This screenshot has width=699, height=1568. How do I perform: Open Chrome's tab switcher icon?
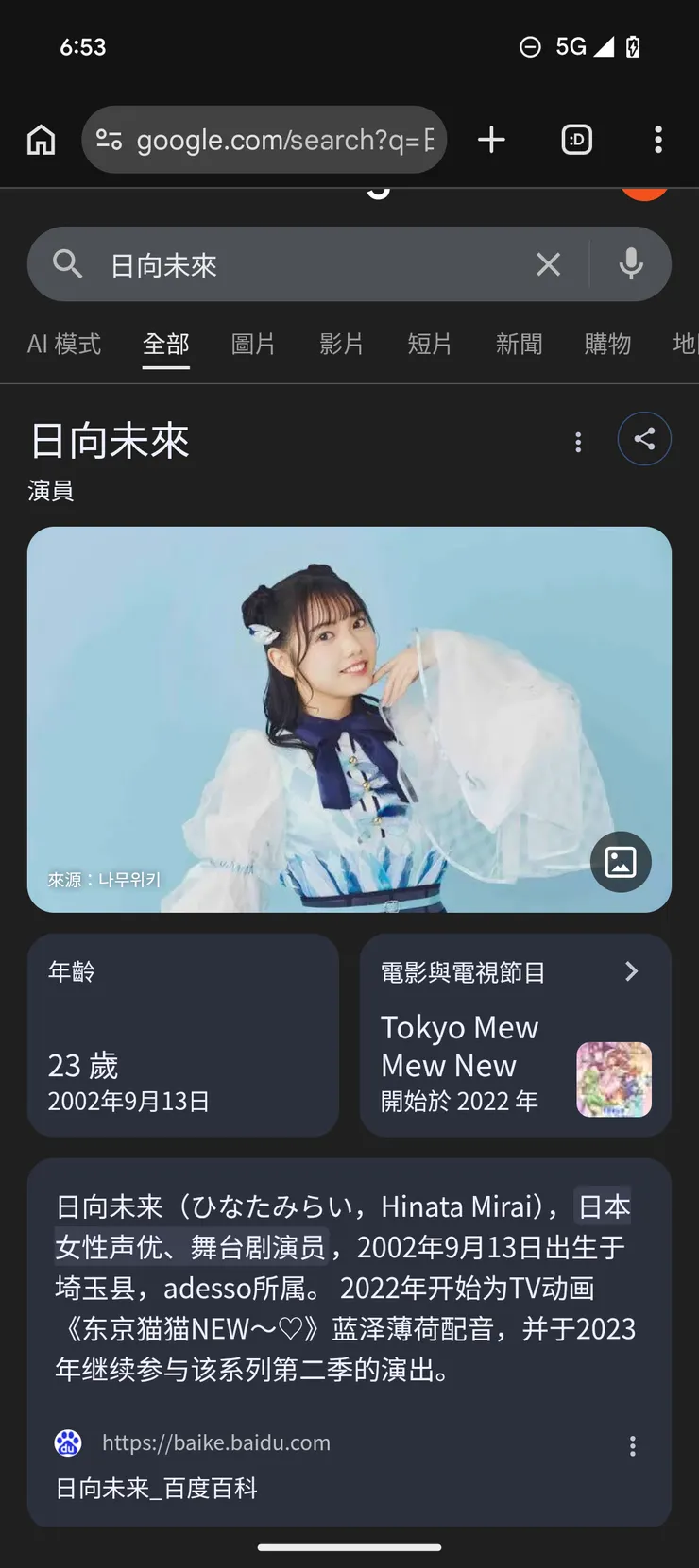576,139
